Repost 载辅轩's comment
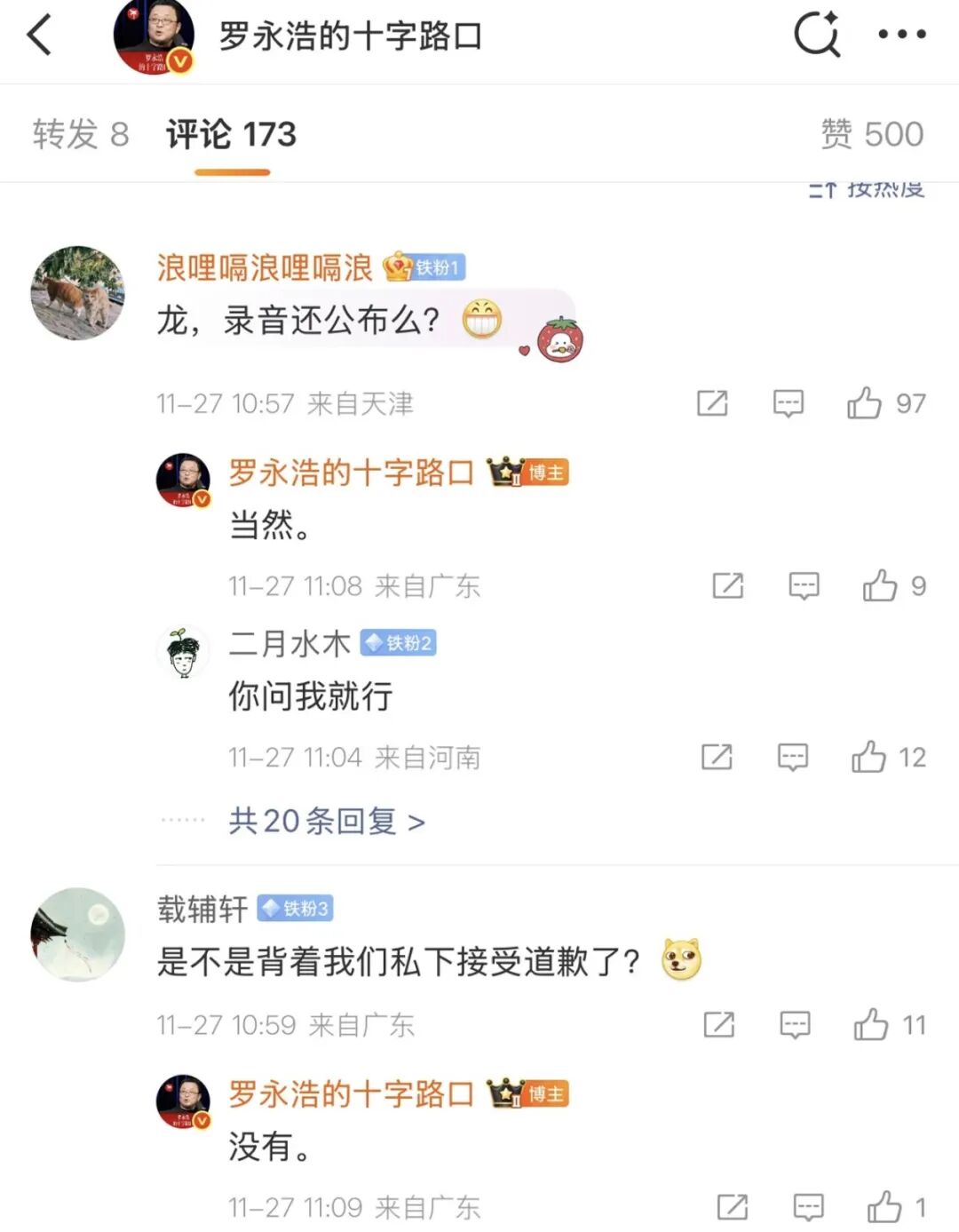 718,1024
